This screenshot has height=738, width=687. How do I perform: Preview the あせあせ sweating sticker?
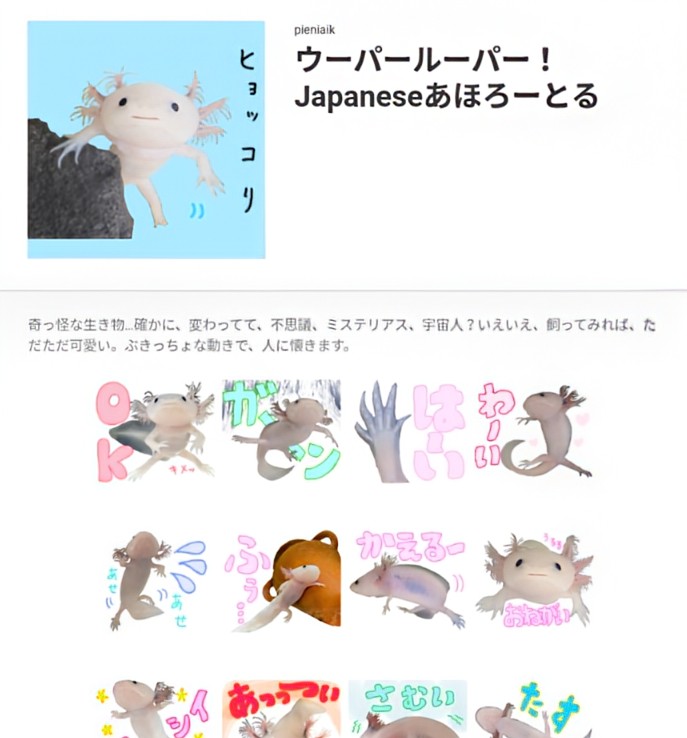155,581
